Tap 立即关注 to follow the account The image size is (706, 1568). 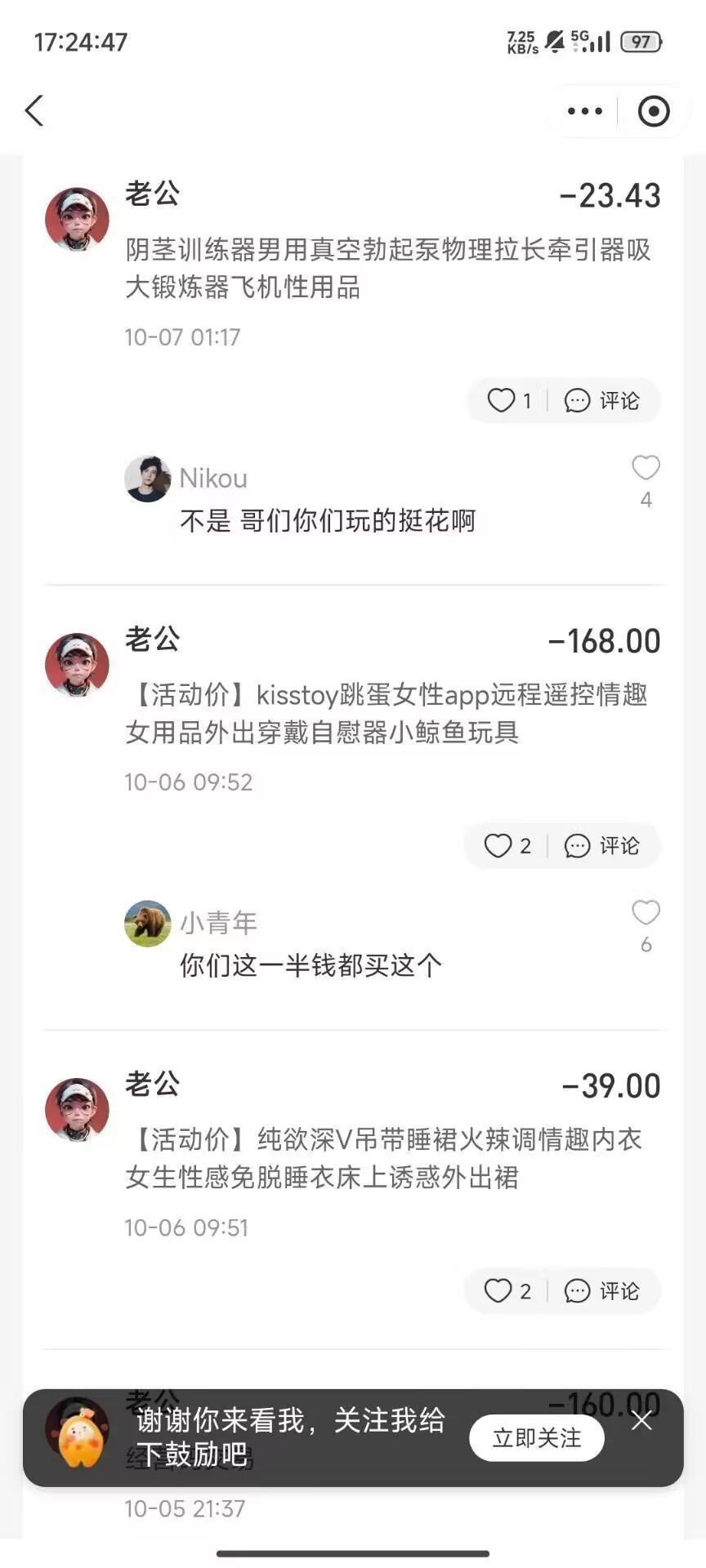(x=536, y=1437)
